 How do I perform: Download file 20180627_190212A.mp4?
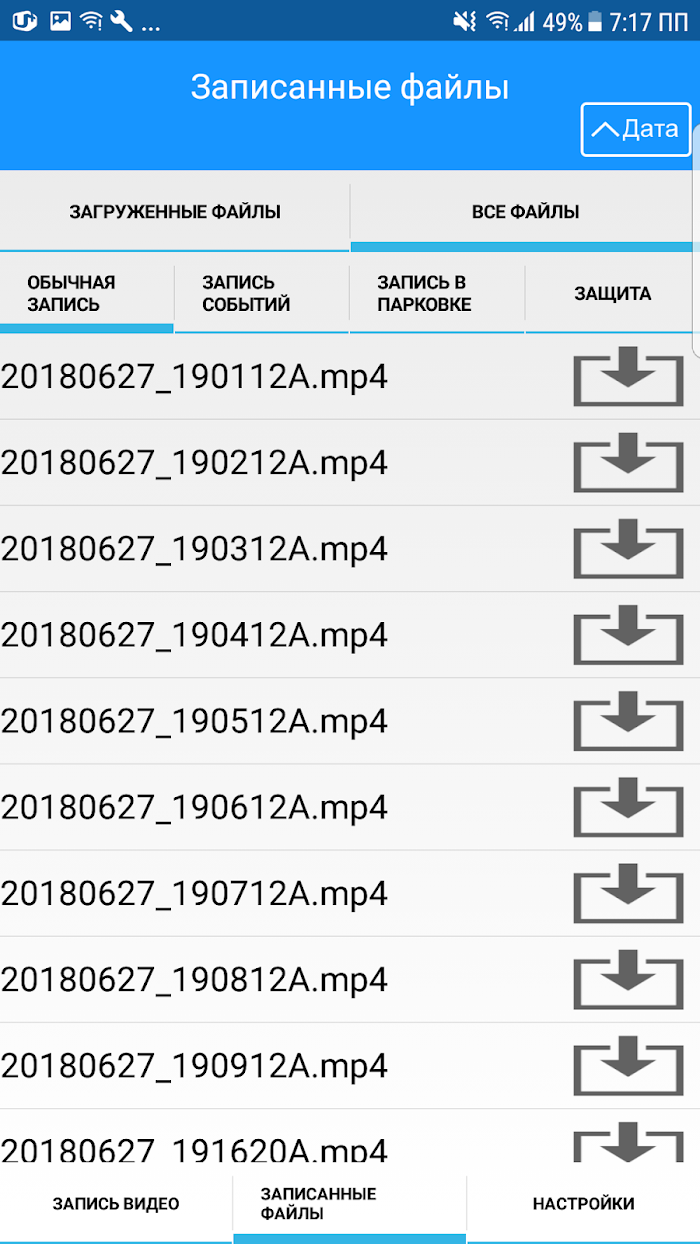[x=628, y=462]
